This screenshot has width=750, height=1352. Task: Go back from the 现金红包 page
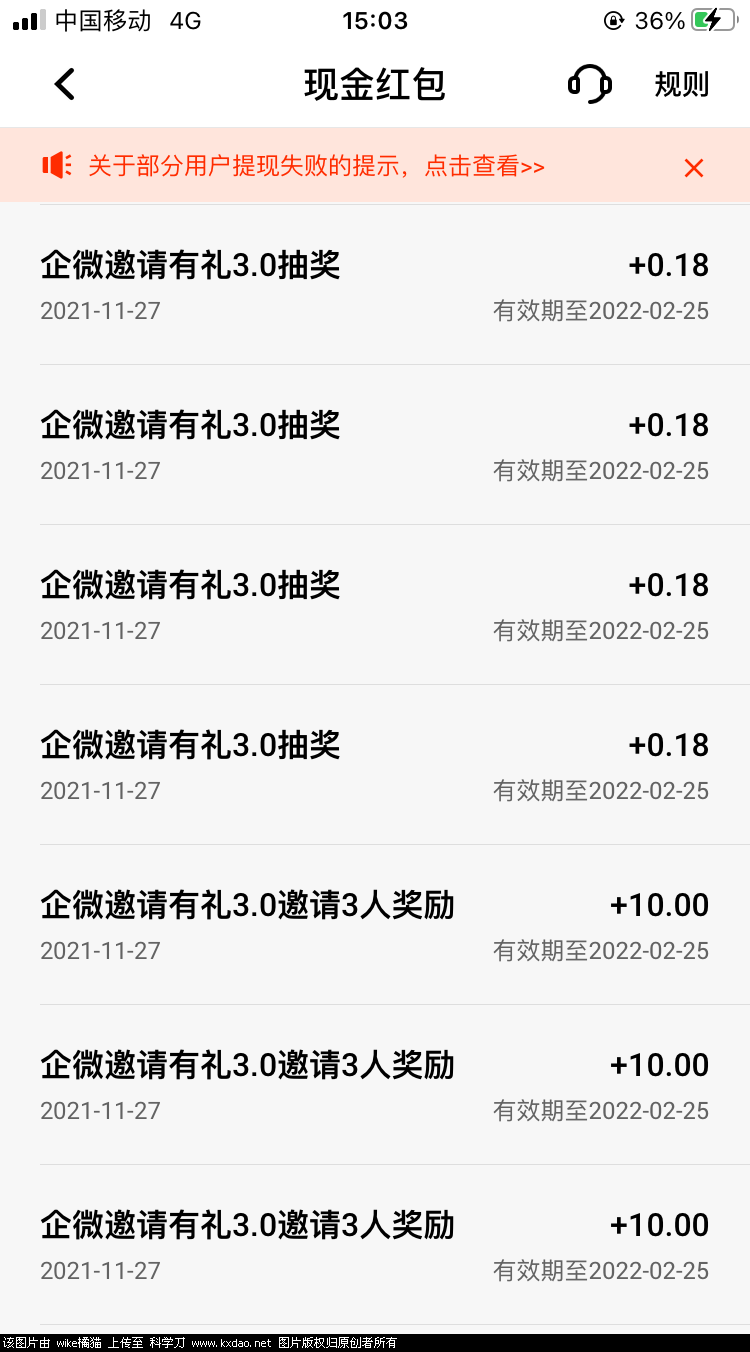(65, 85)
